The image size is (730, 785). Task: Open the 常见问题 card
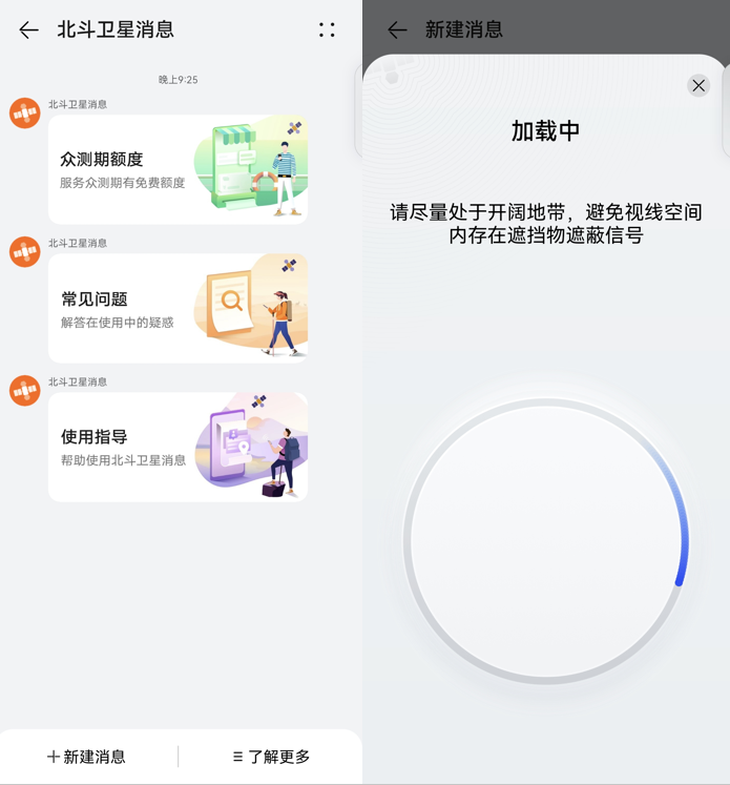click(178, 308)
